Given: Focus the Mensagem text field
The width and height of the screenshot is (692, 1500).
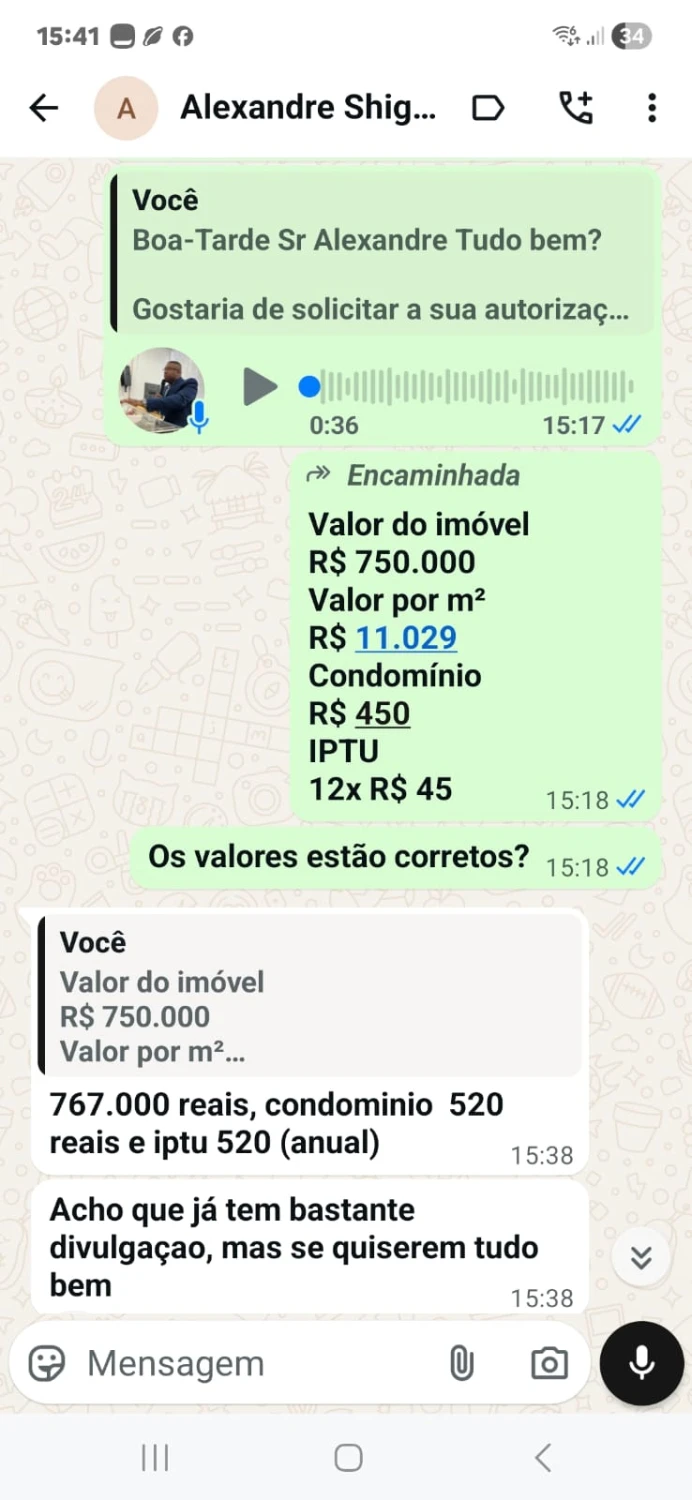Looking at the screenshot, I should click(250, 1363).
